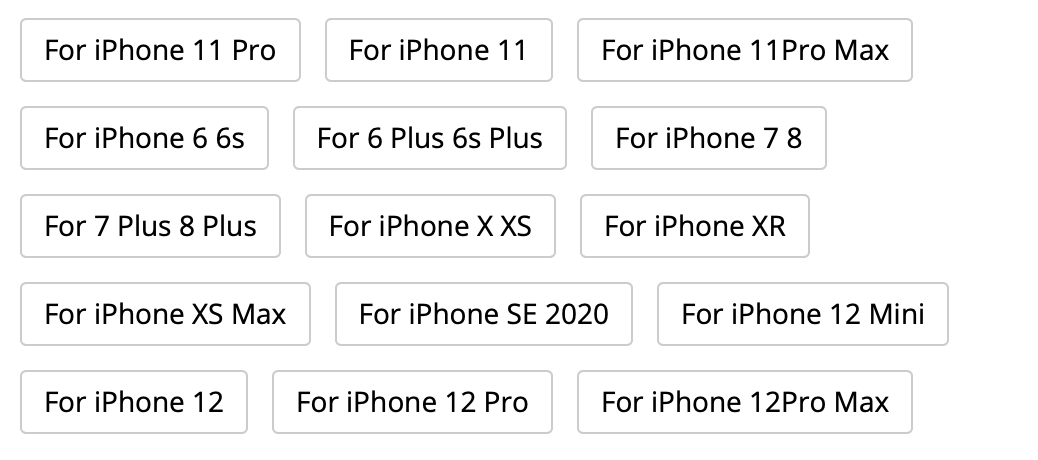This screenshot has width=1038, height=460.
Task: Select the For iPhone 12 chip
Action: 134,402
